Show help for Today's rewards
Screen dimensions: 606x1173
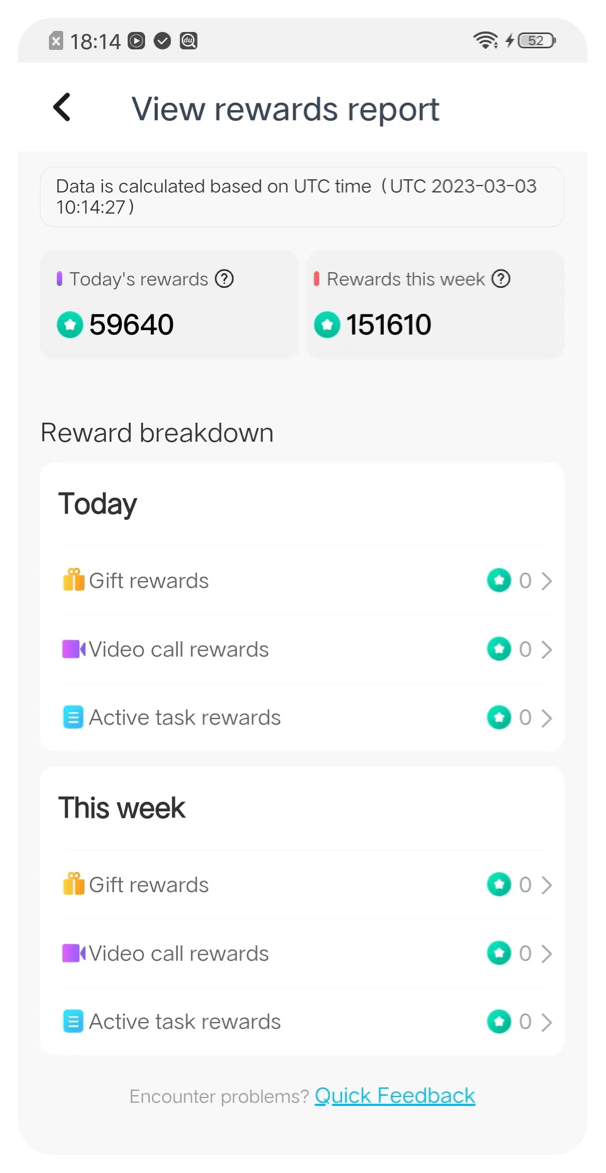225,279
